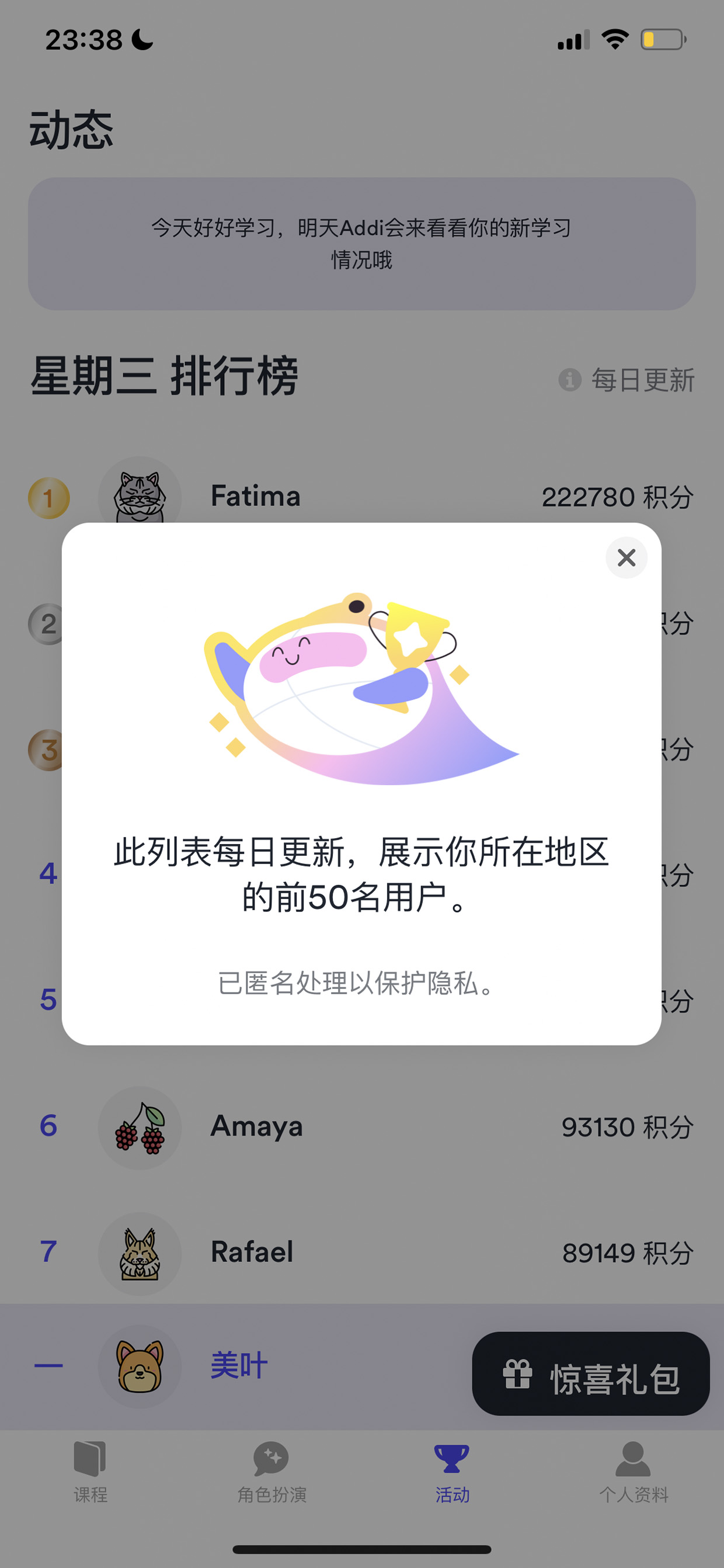The height and width of the screenshot is (1568, 724).
Task: Tap the 每日更新 info icon
Action: pos(569,380)
